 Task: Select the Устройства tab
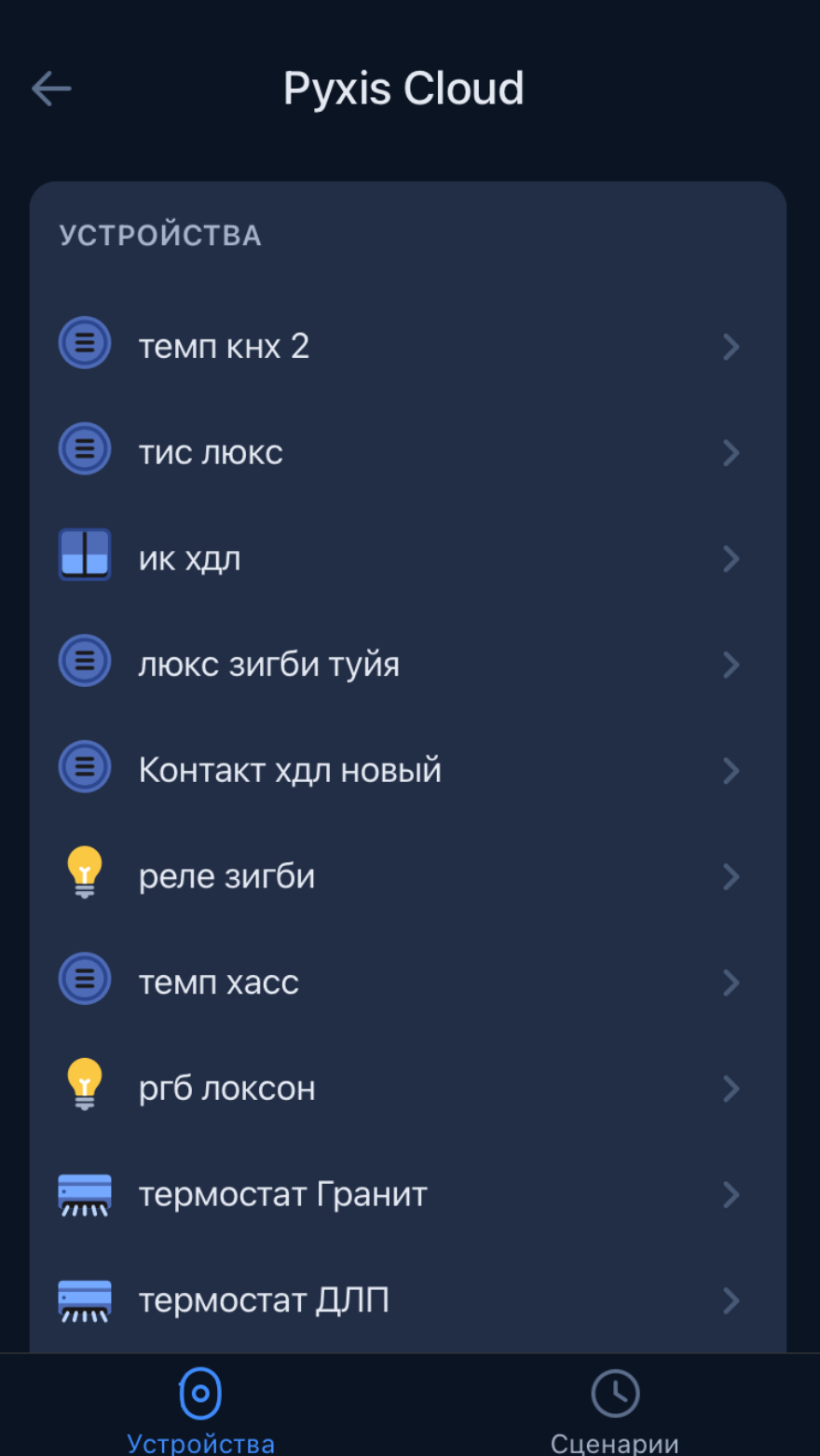pyautogui.click(x=200, y=1409)
